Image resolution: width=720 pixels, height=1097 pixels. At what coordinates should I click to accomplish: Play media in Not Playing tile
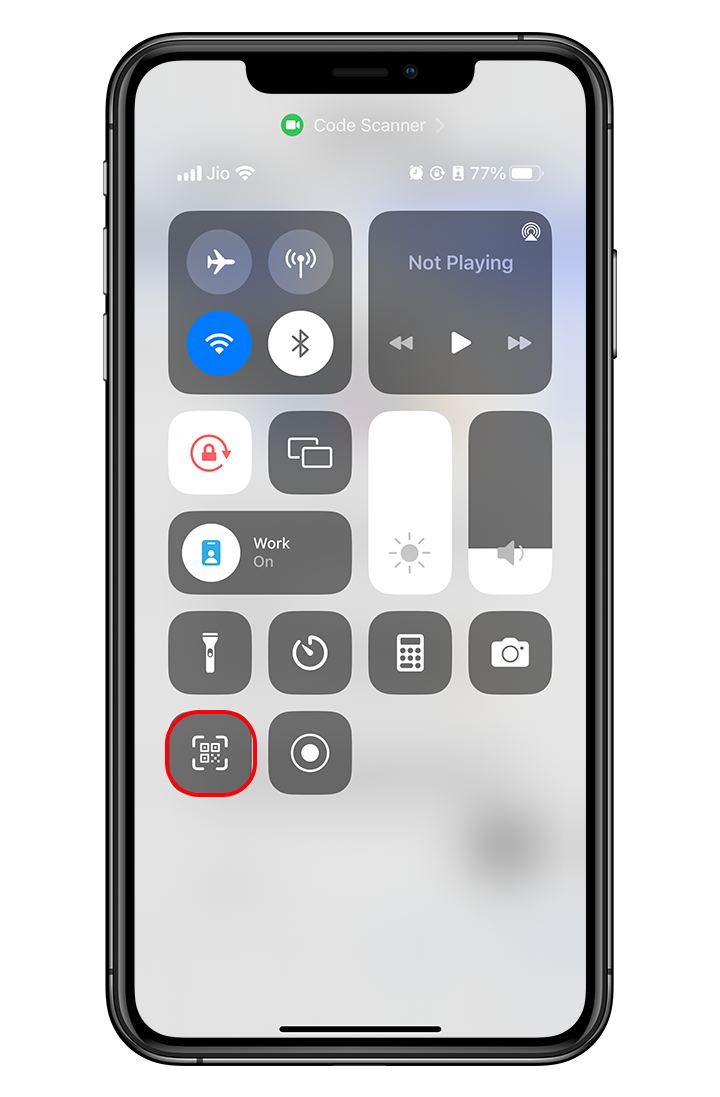pos(460,343)
